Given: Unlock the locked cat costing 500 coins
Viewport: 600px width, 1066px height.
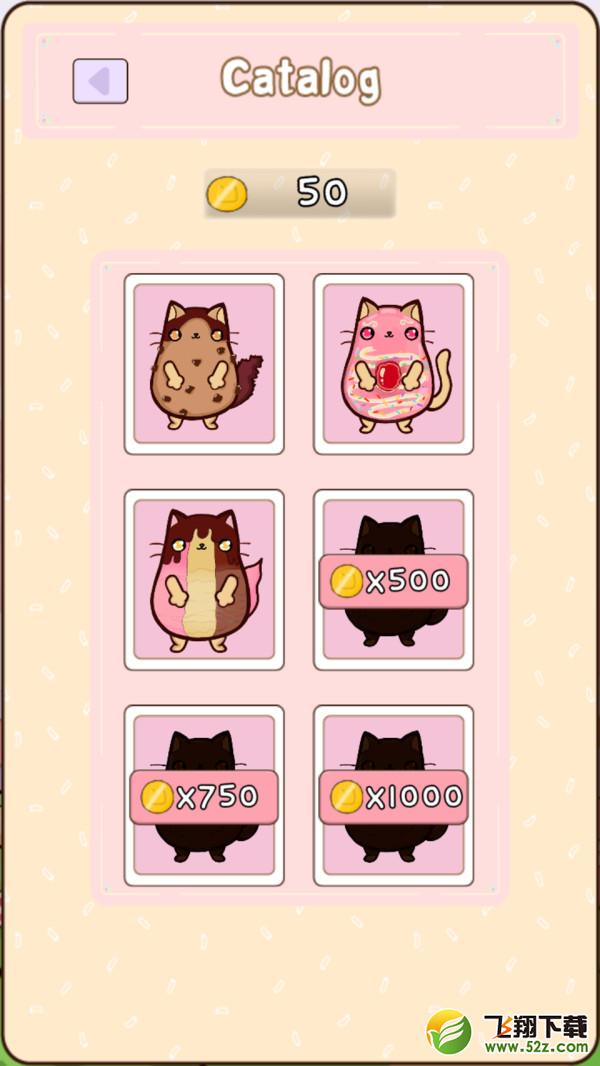Looking at the screenshot, I should point(393,581).
